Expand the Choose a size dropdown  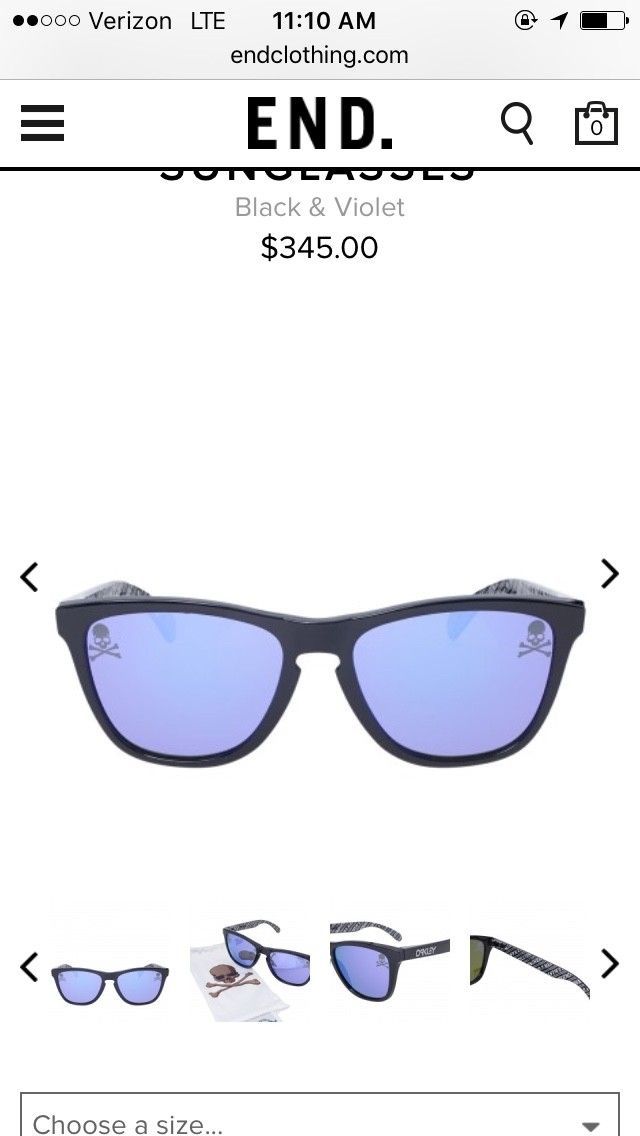click(x=320, y=1122)
